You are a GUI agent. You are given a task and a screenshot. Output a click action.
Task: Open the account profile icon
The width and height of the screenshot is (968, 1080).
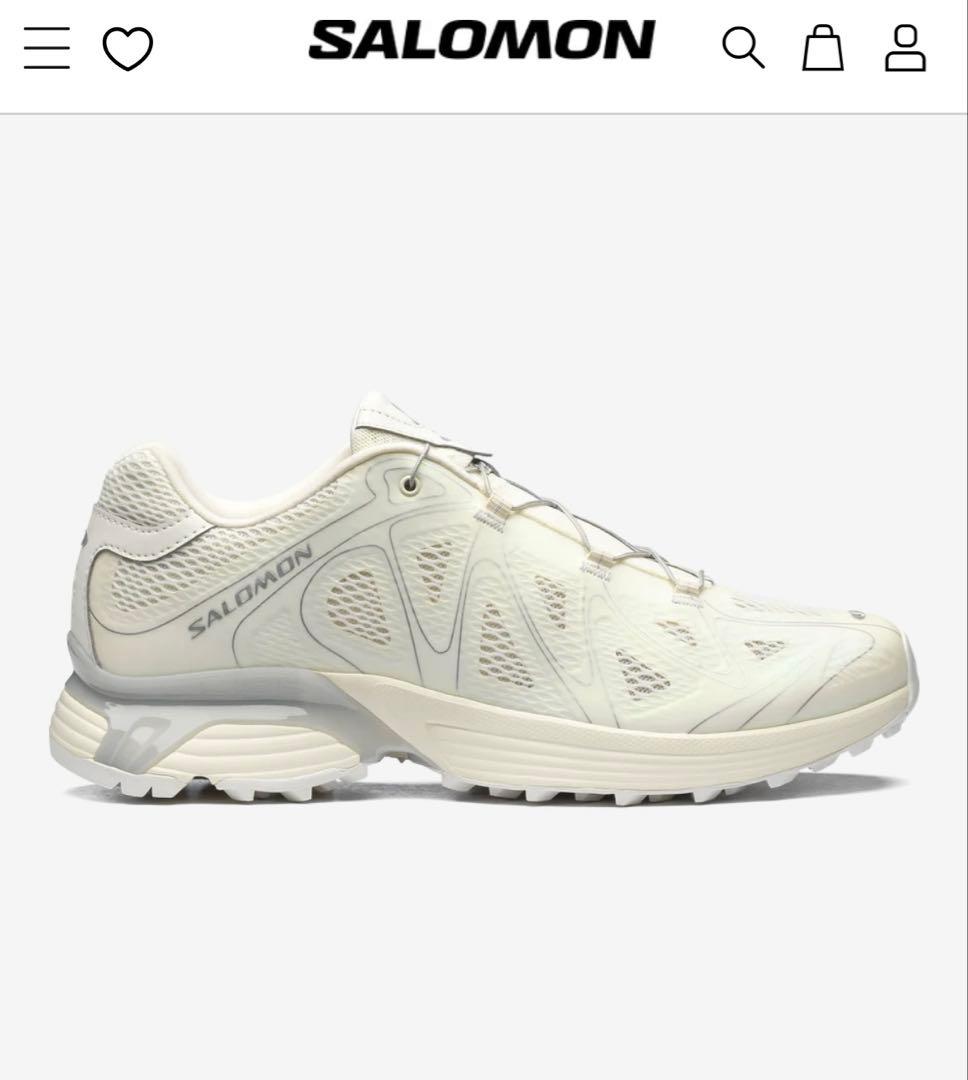905,48
